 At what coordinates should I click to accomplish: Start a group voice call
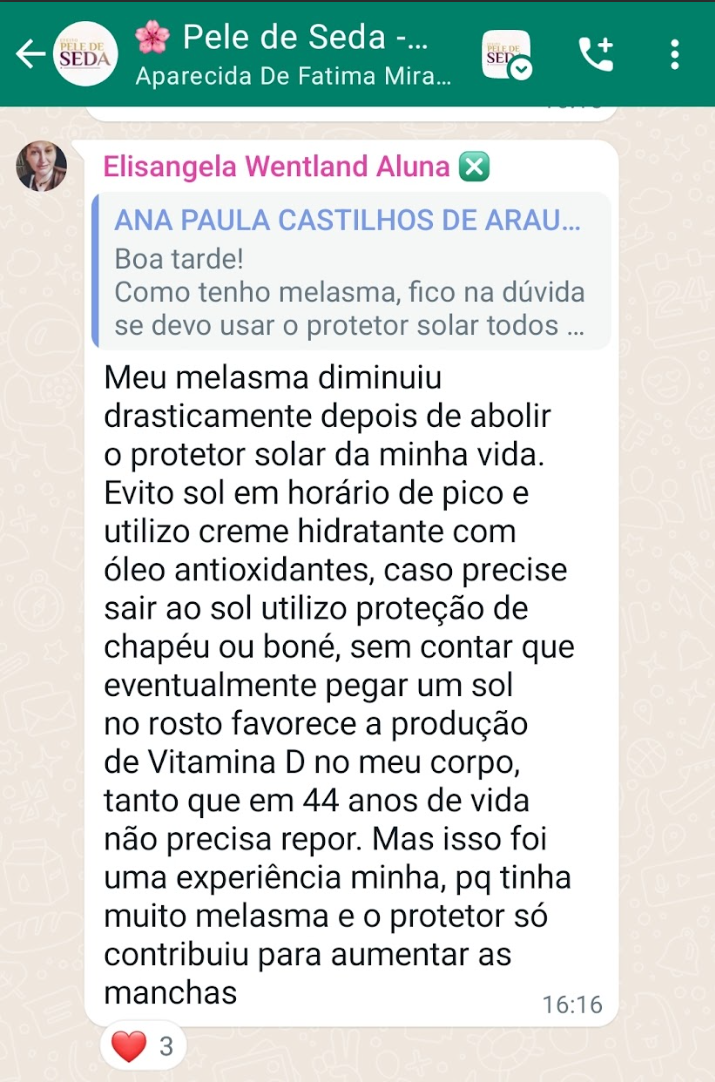(596, 54)
